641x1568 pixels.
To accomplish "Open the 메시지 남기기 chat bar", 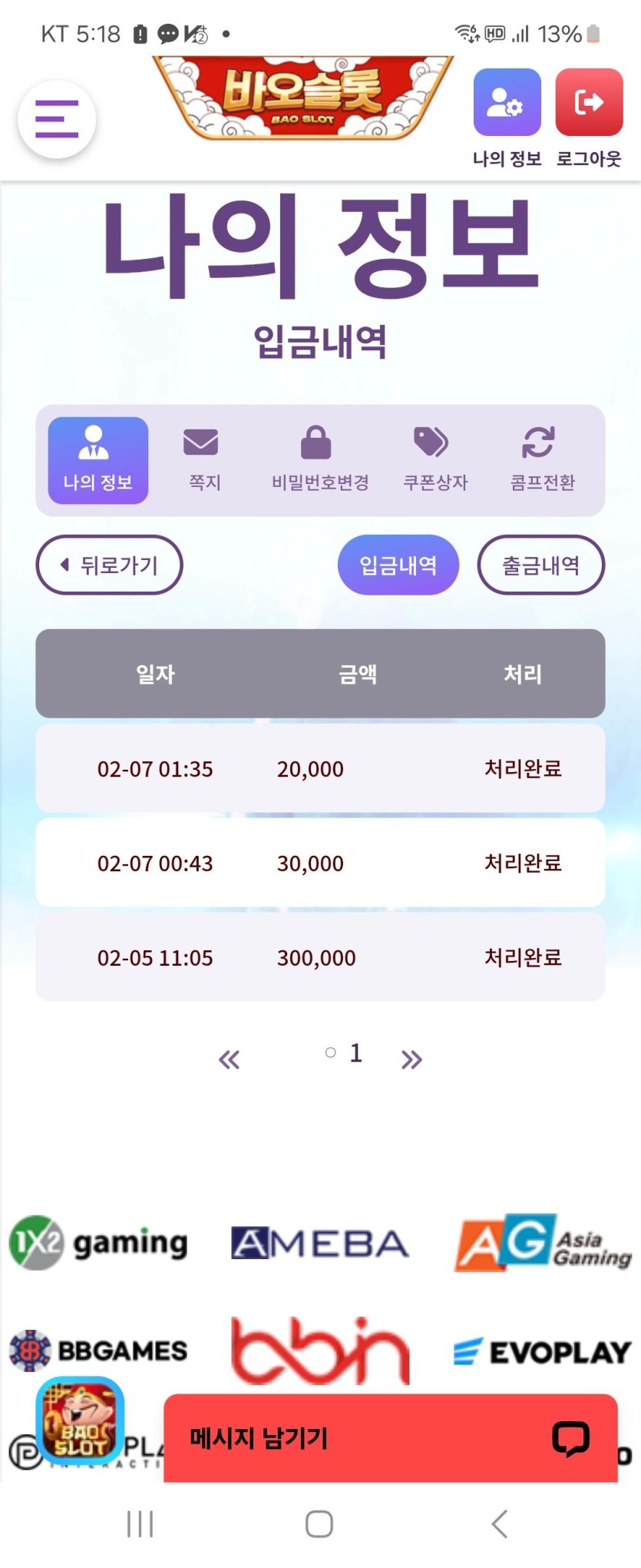I will click(x=390, y=1437).
